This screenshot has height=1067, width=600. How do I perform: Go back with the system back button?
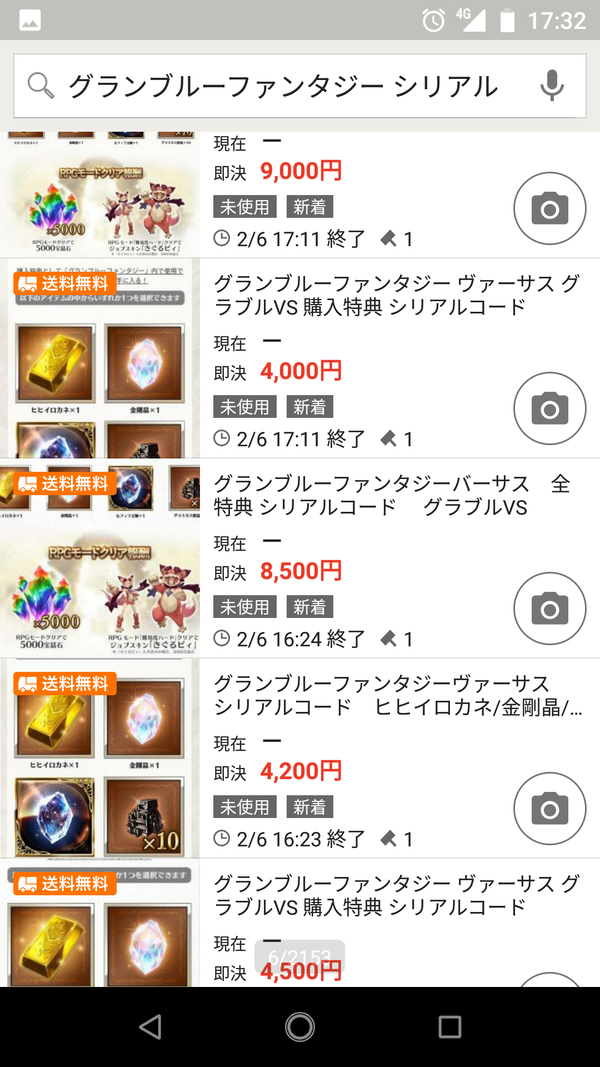pyautogui.click(x=150, y=1026)
